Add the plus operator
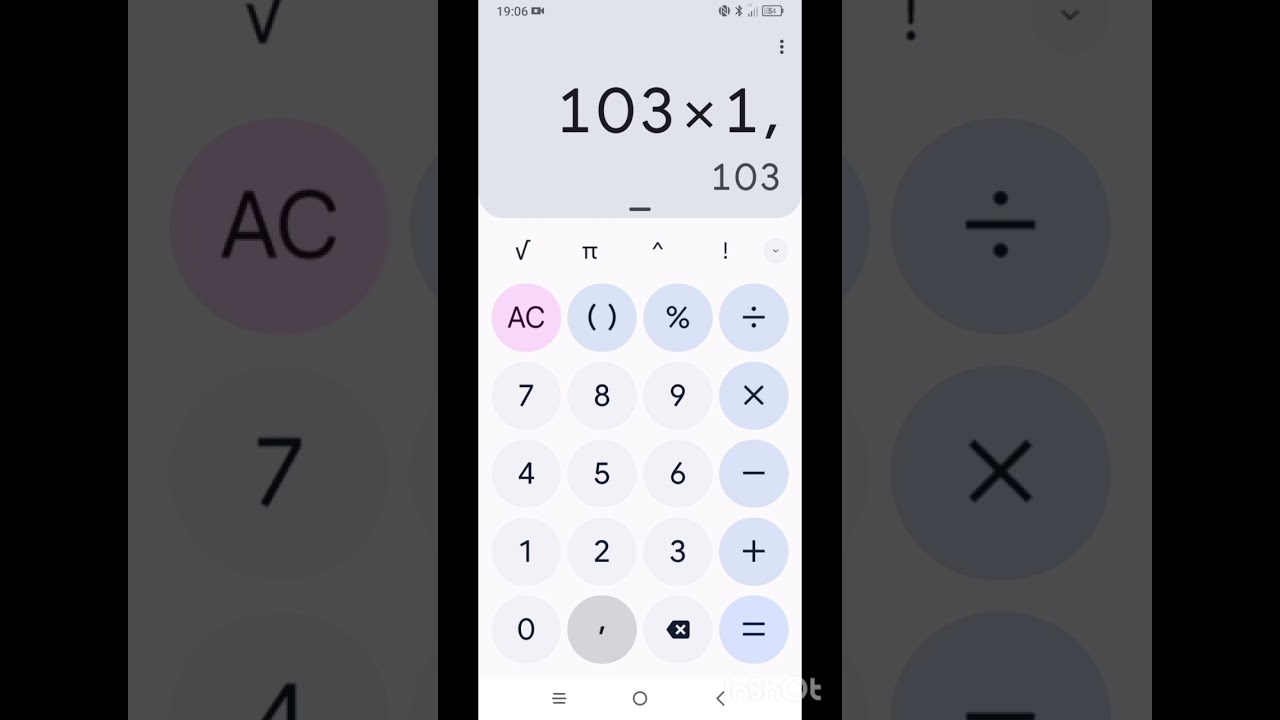This screenshot has height=720, width=1280. click(x=753, y=551)
